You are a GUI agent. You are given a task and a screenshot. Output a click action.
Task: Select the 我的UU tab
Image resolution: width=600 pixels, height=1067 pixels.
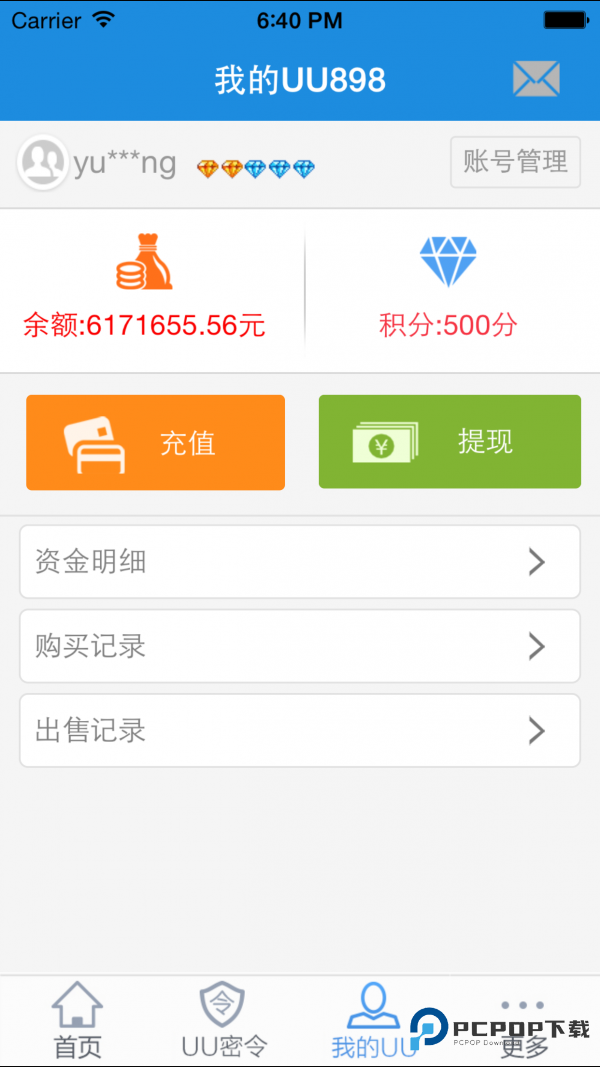pyautogui.click(x=373, y=1020)
